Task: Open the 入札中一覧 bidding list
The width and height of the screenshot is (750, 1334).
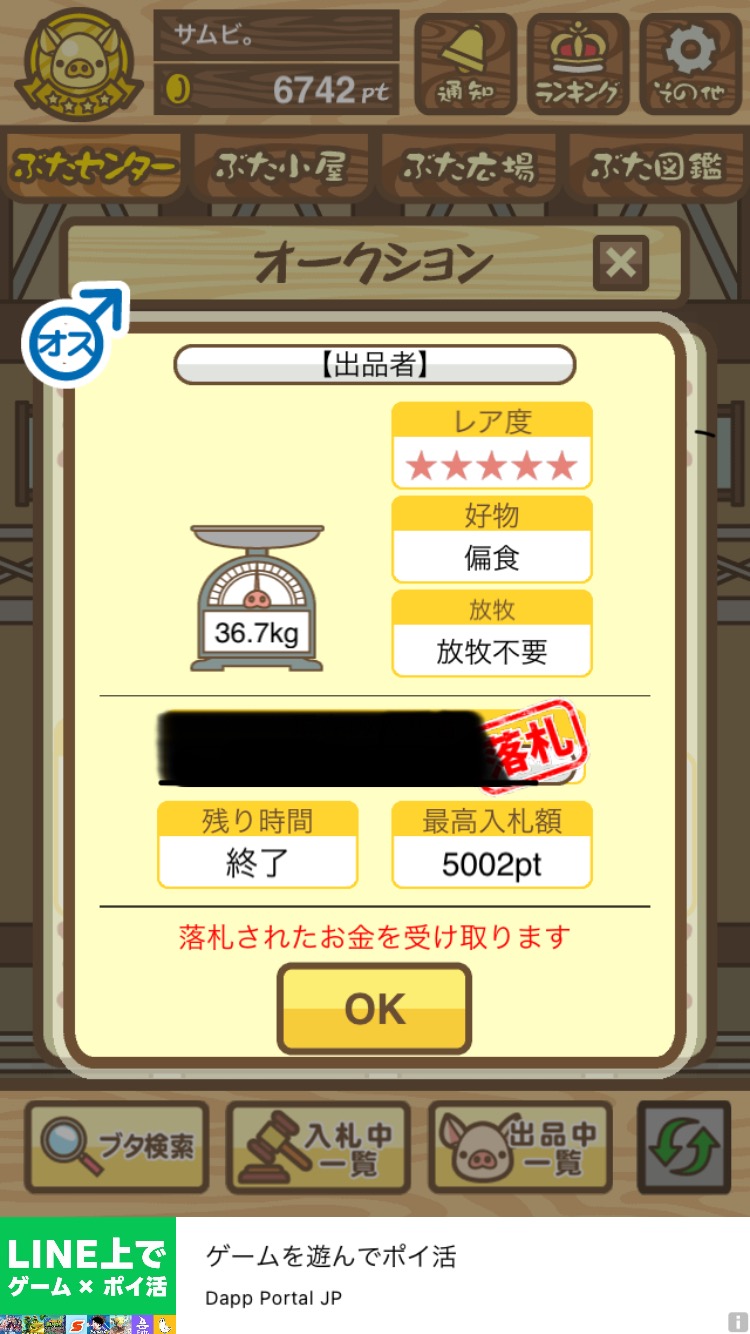Action: click(318, 1147)
